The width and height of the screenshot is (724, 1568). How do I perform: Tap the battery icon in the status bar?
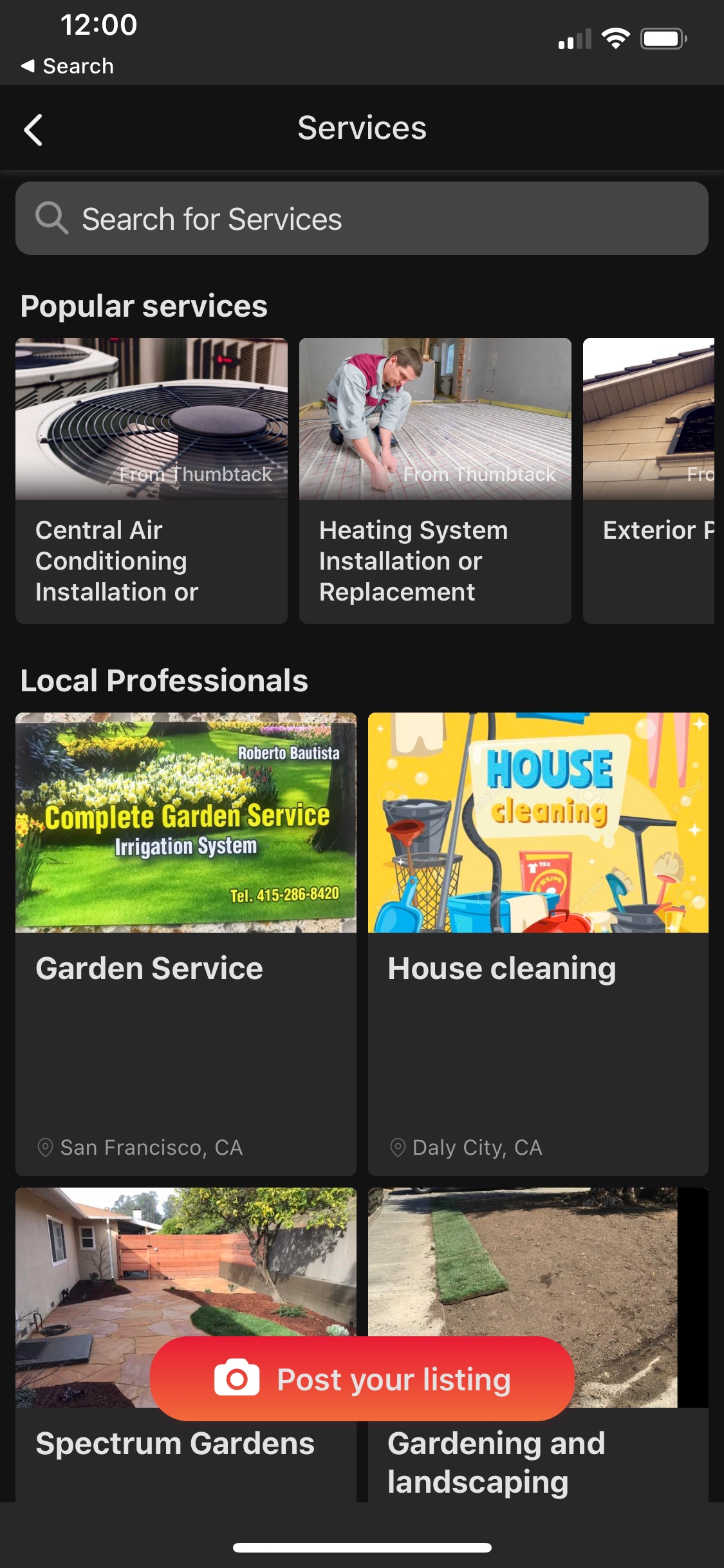click(664, 39)
